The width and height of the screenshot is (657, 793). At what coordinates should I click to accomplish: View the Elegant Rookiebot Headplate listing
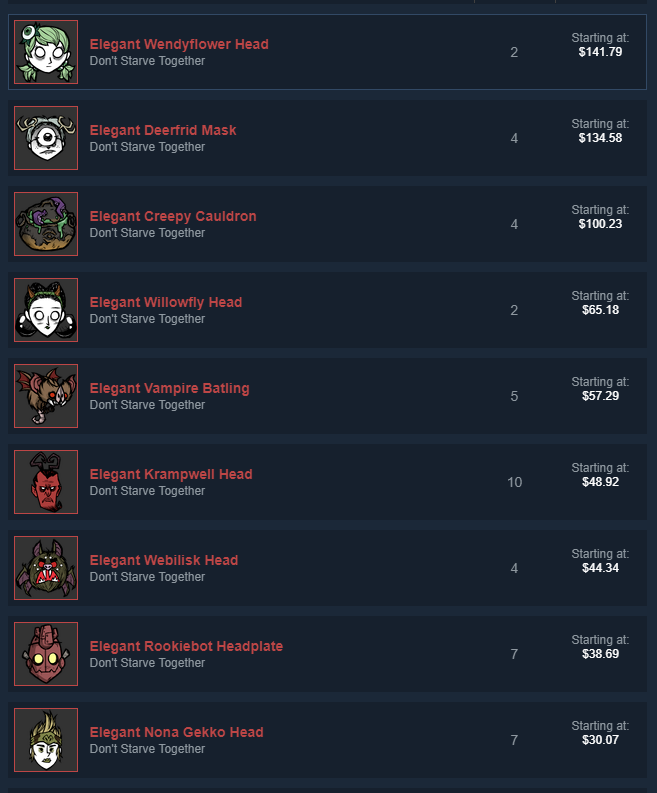click(x=186, y=647)
